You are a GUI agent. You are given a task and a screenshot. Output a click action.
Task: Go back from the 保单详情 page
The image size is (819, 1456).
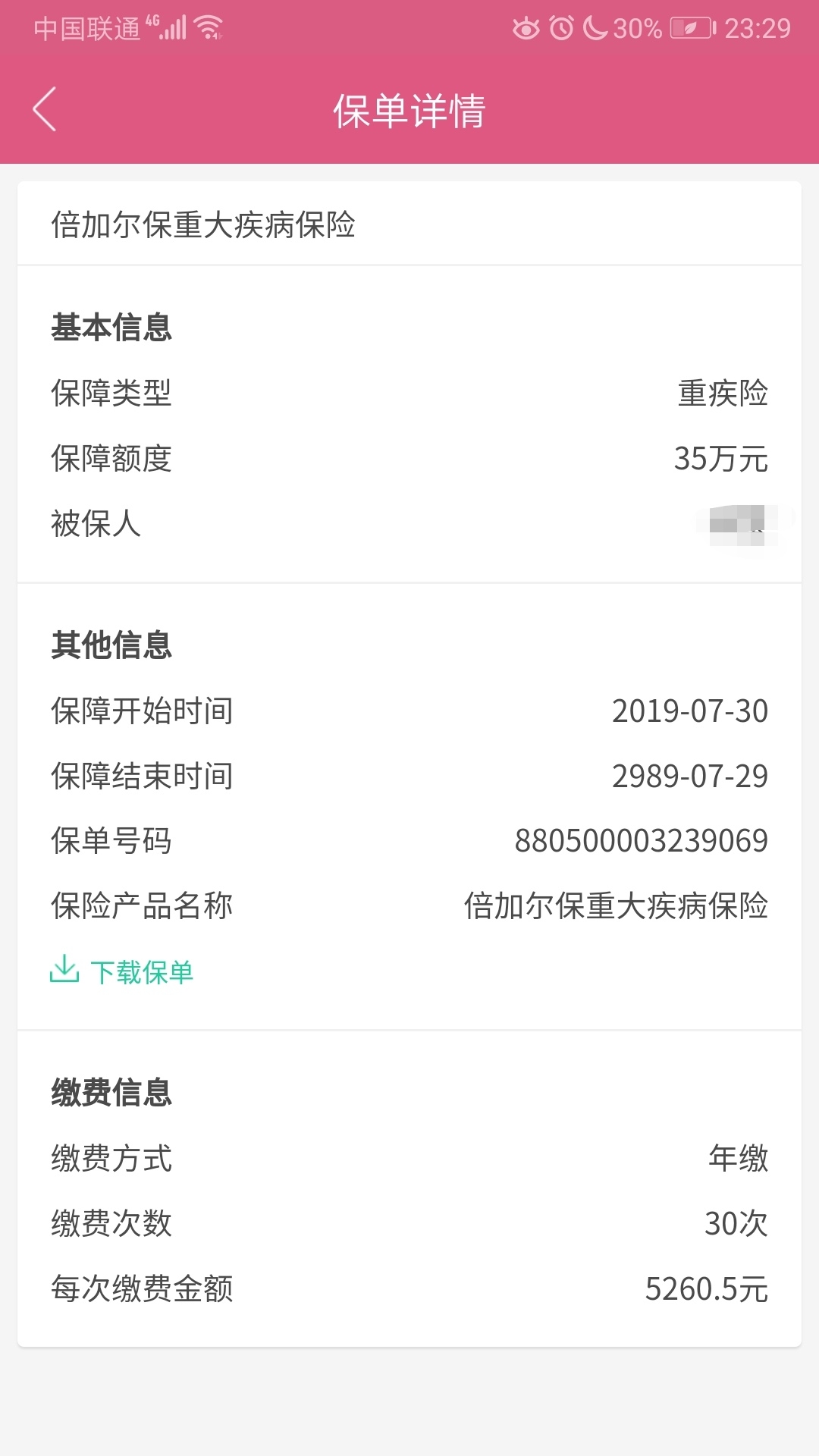[x=45, y=109]
